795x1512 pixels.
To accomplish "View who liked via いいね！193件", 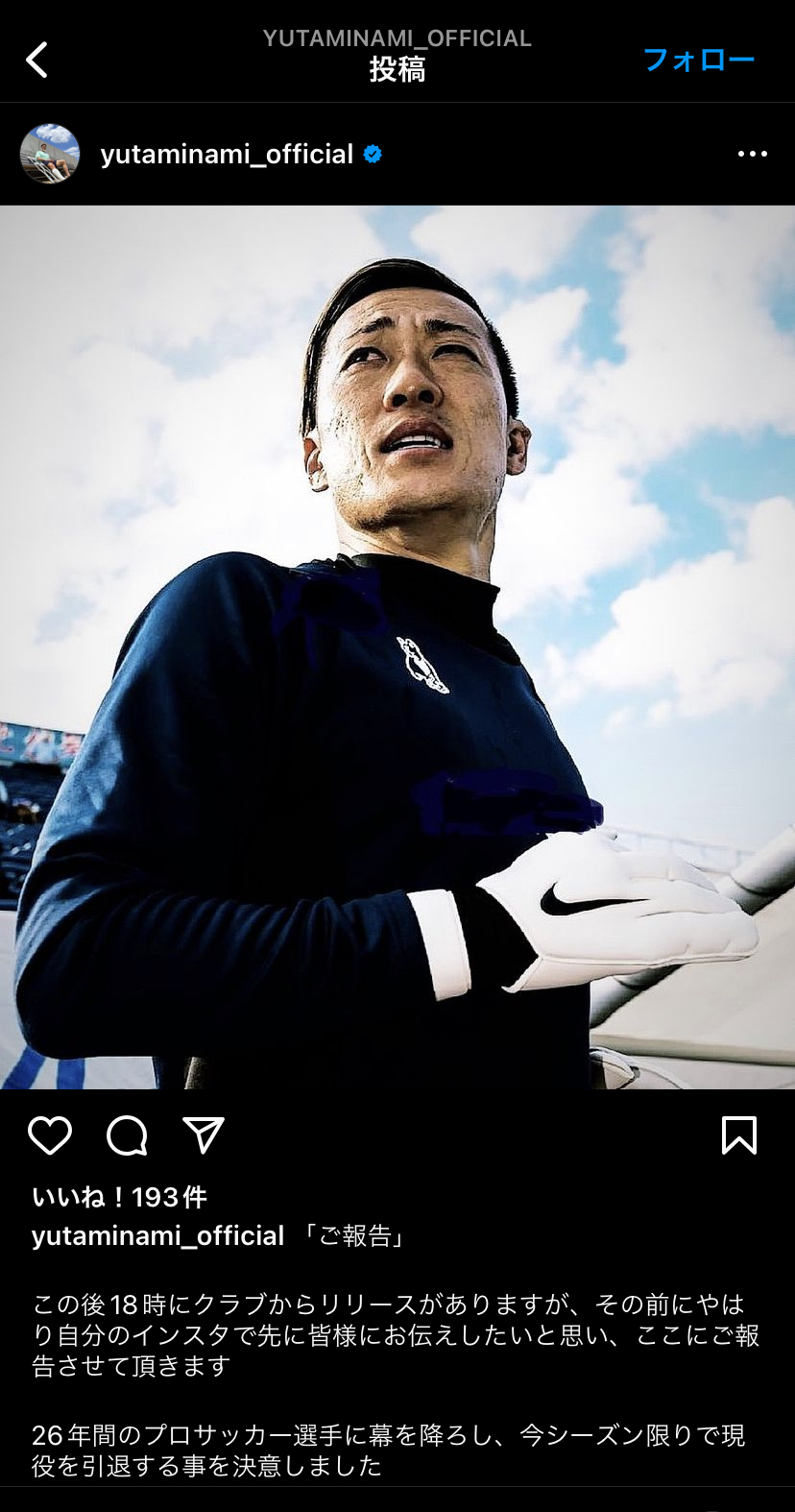I will click(x=119, y=1197).
